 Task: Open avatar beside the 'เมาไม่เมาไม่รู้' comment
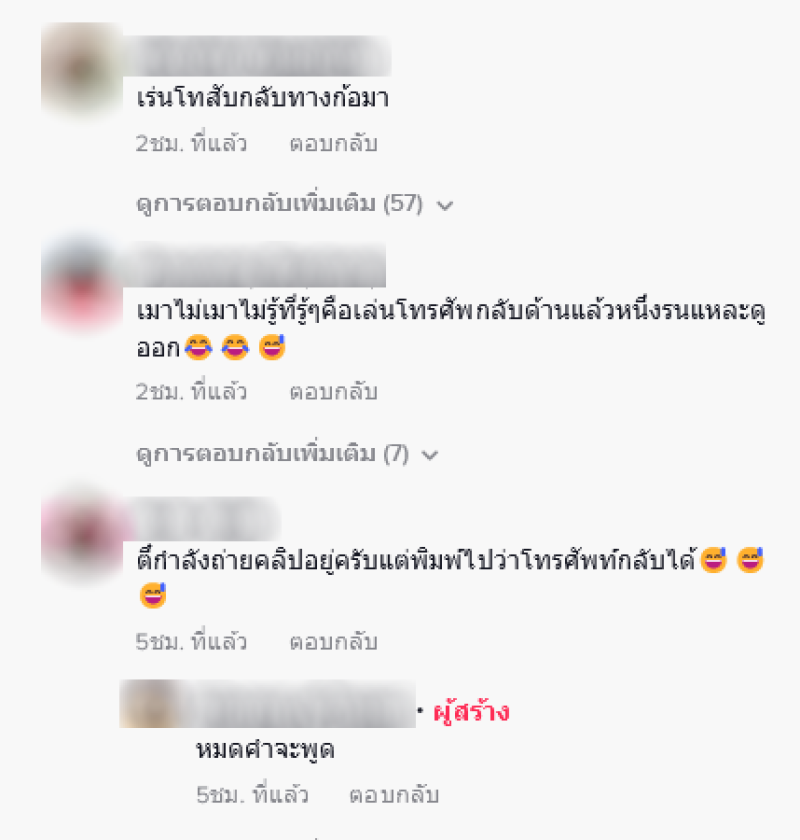coord(82,287)
